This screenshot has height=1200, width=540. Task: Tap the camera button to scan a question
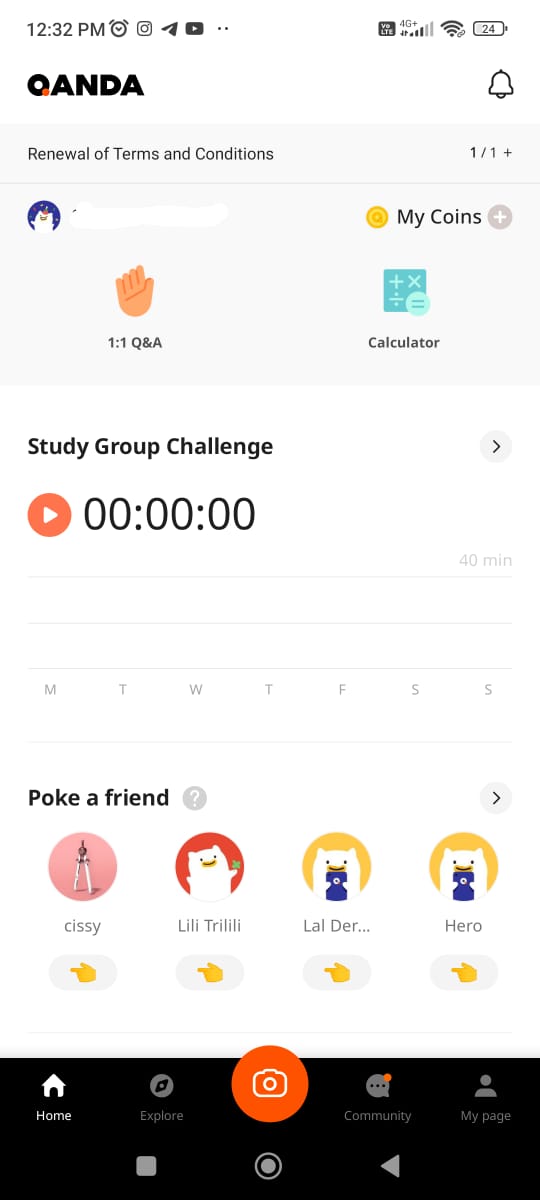coord(270,1084)
